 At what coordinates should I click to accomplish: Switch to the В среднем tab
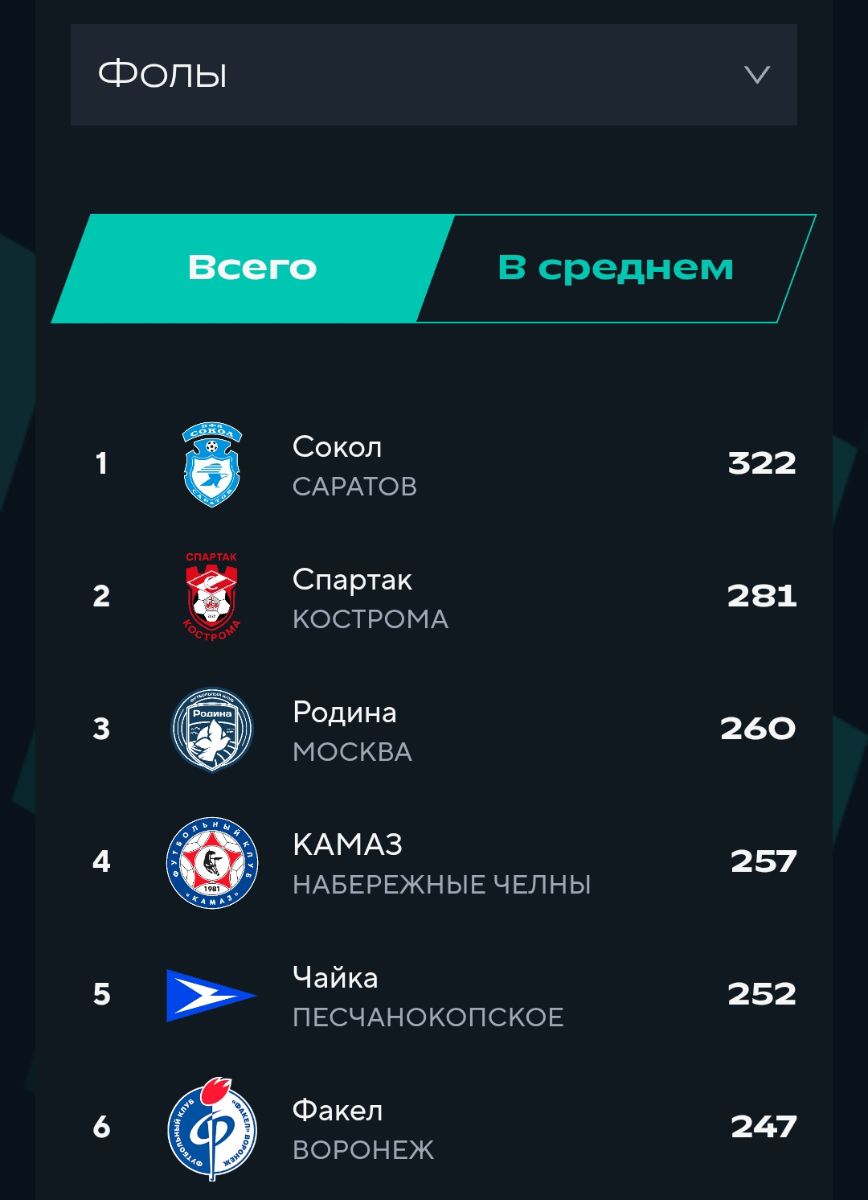tap(615, 268)
